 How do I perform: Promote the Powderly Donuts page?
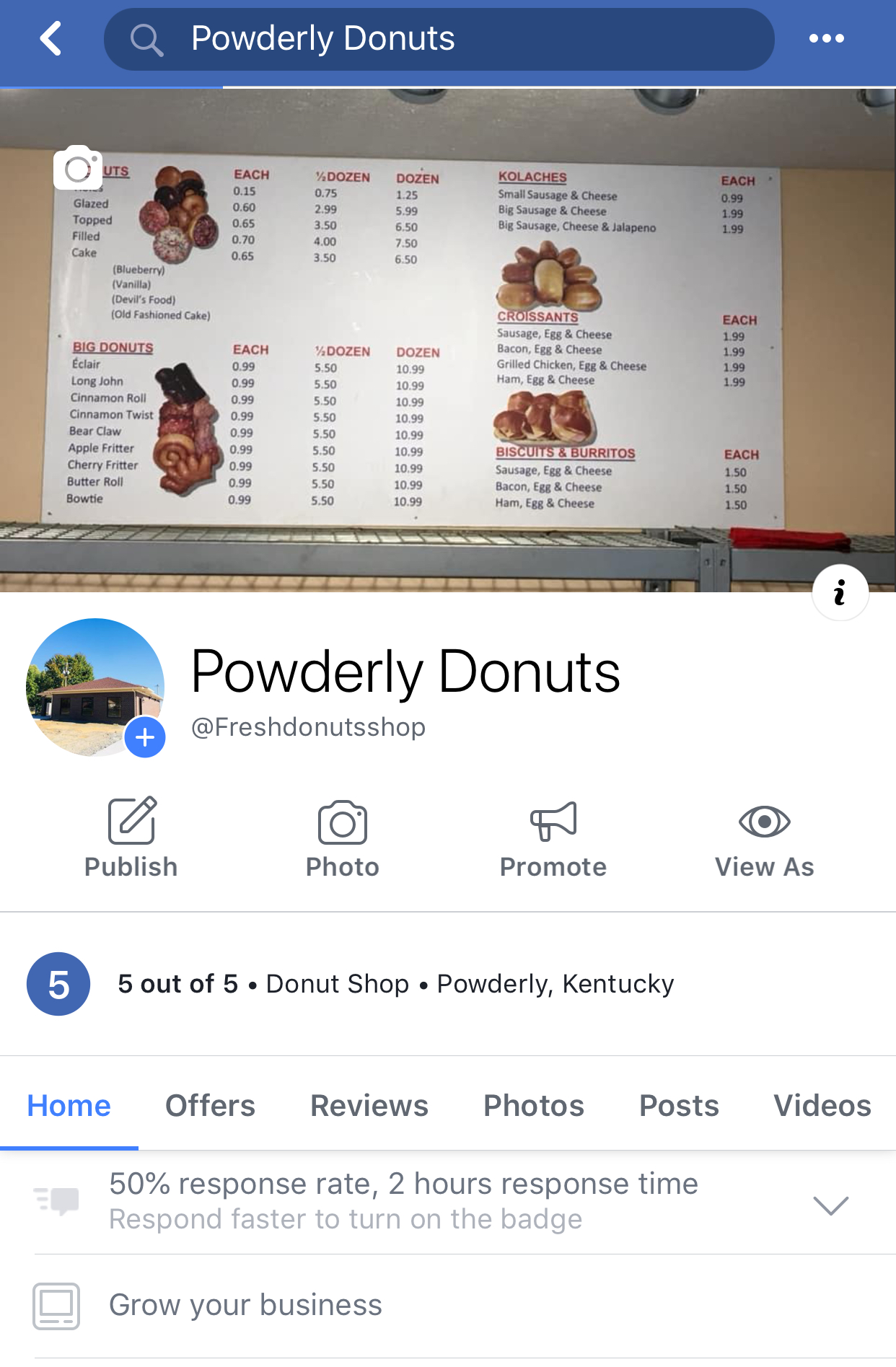(553, 838)
